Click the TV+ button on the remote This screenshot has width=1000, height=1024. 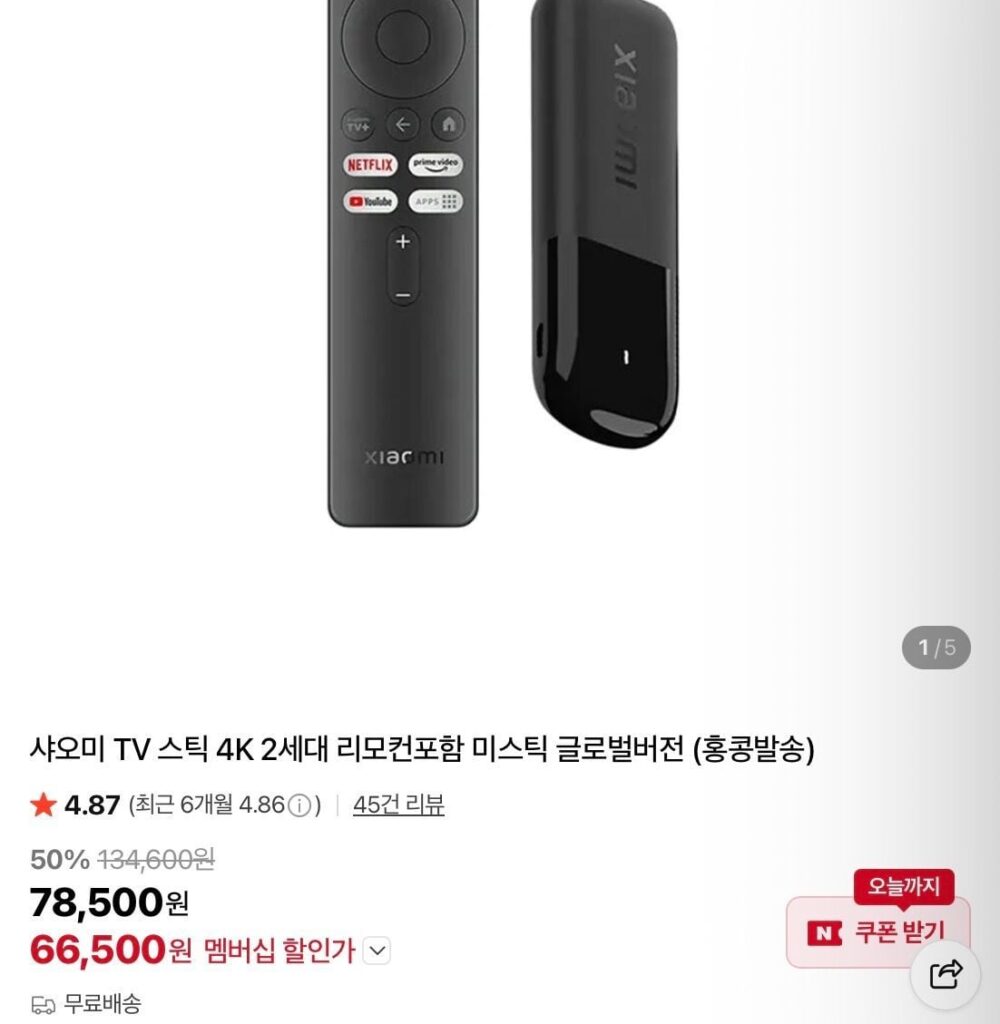tap(356, 123)
